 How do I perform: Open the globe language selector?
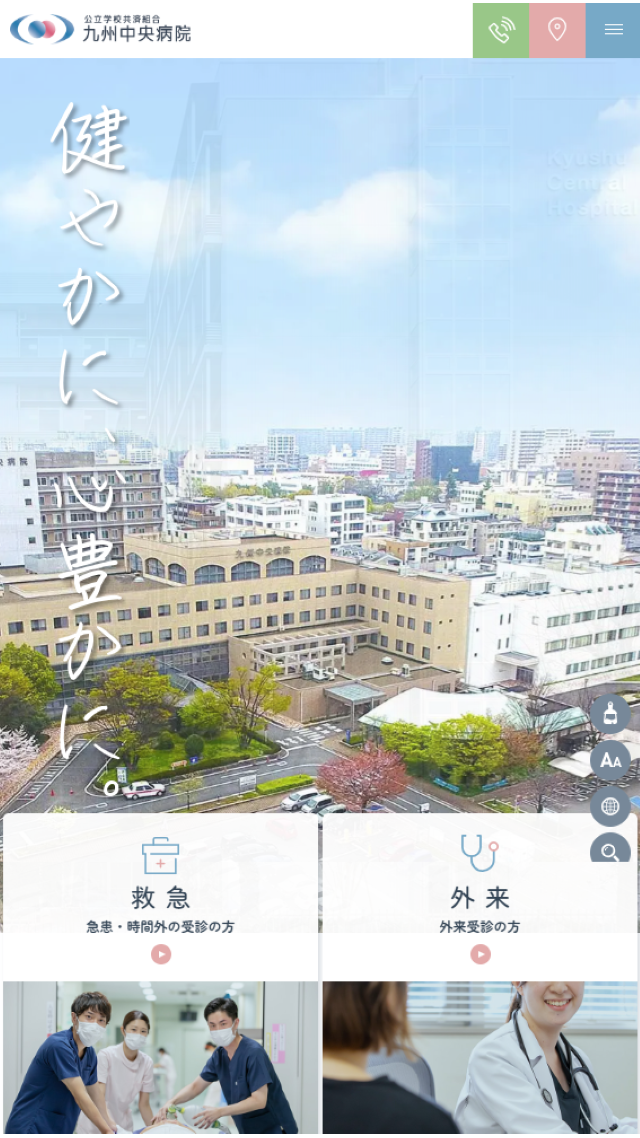pyautogui.click(x=610, y=806)
